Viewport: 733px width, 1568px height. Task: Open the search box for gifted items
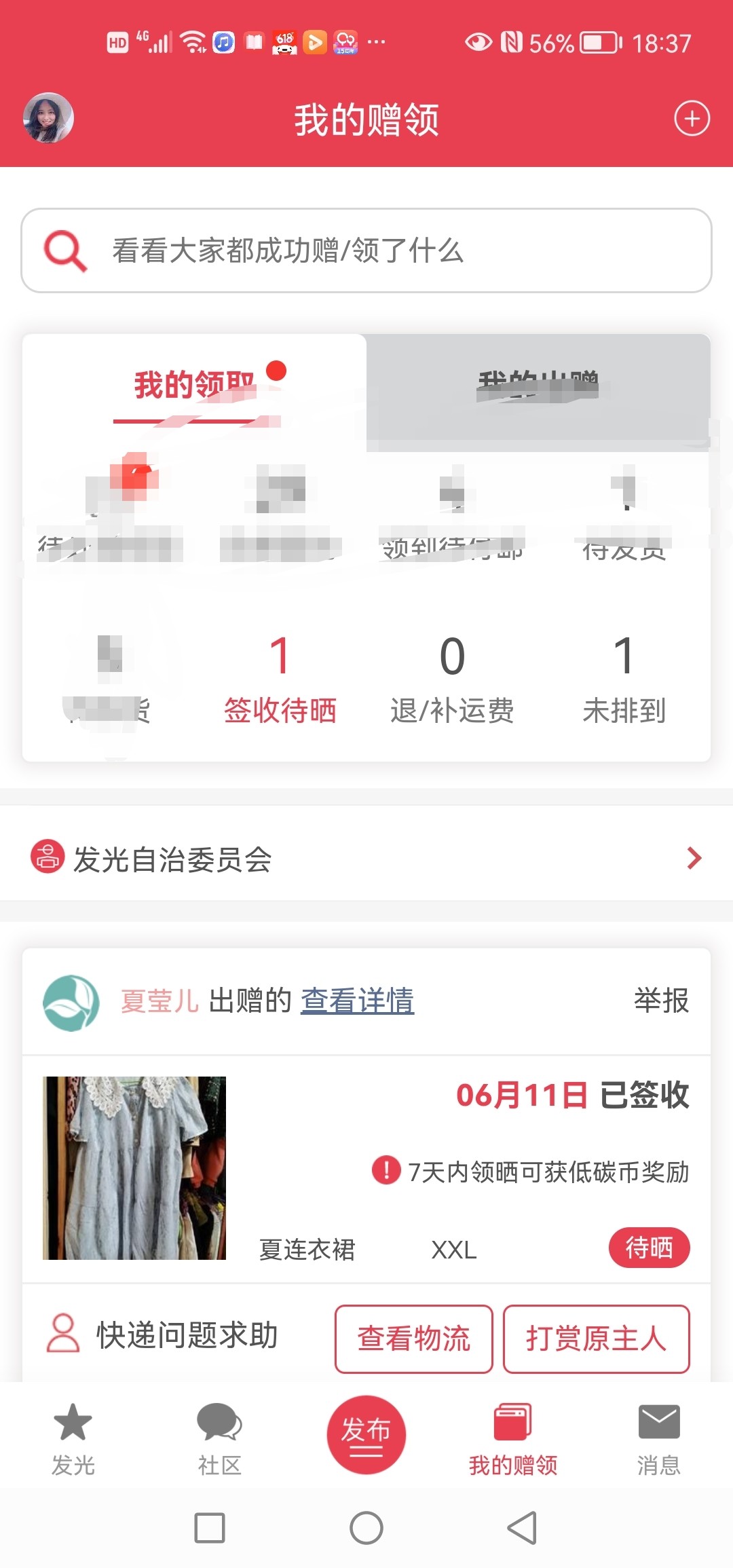click(x=366, y=250)
